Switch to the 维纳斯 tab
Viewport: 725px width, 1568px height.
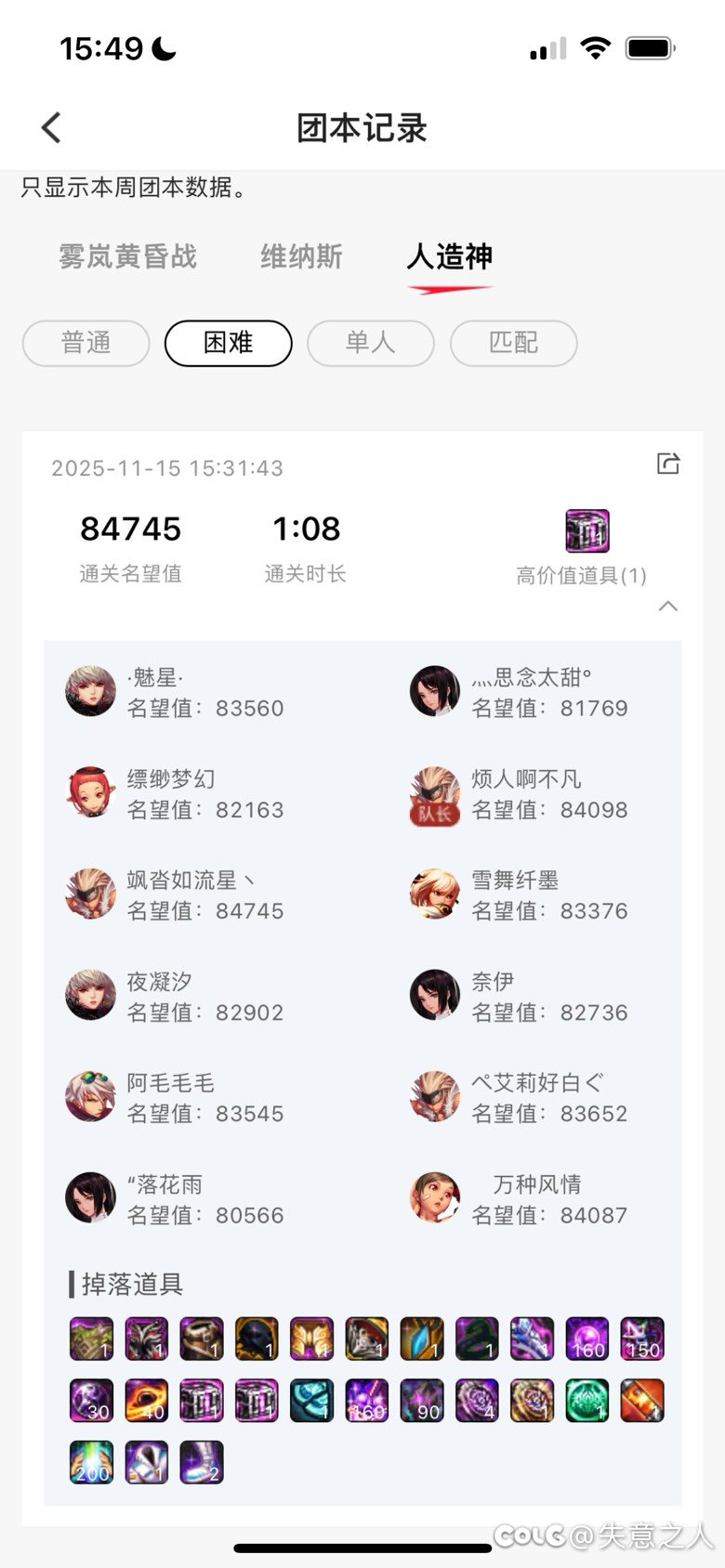tap(301, 256)
